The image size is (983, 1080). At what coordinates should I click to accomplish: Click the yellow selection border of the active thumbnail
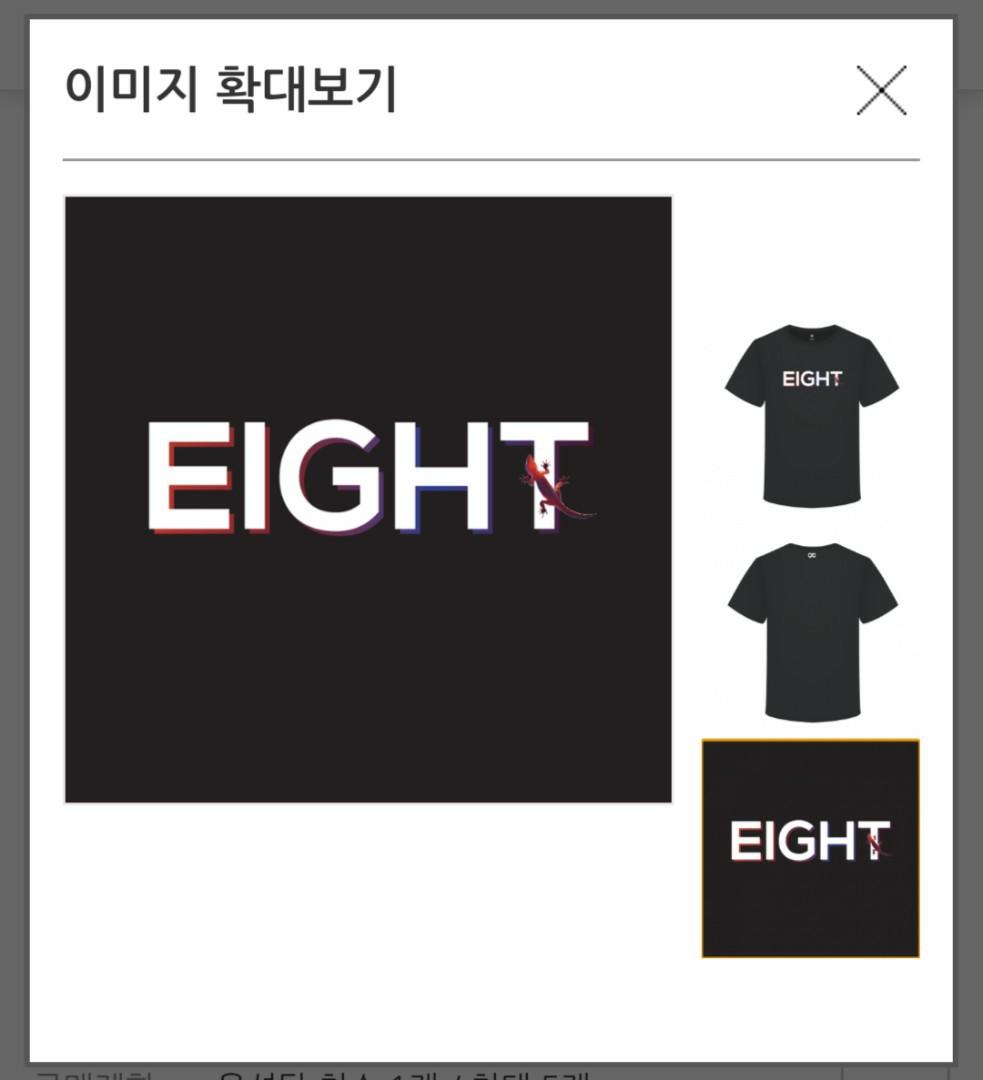tap(810, 740)
